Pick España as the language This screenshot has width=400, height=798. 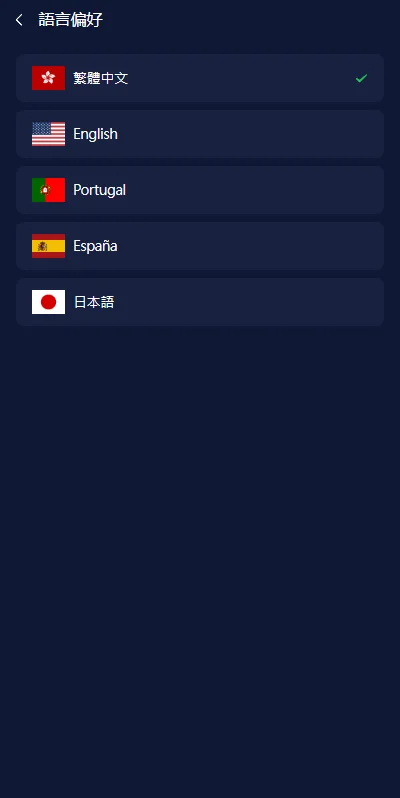[x=200, y=246]
